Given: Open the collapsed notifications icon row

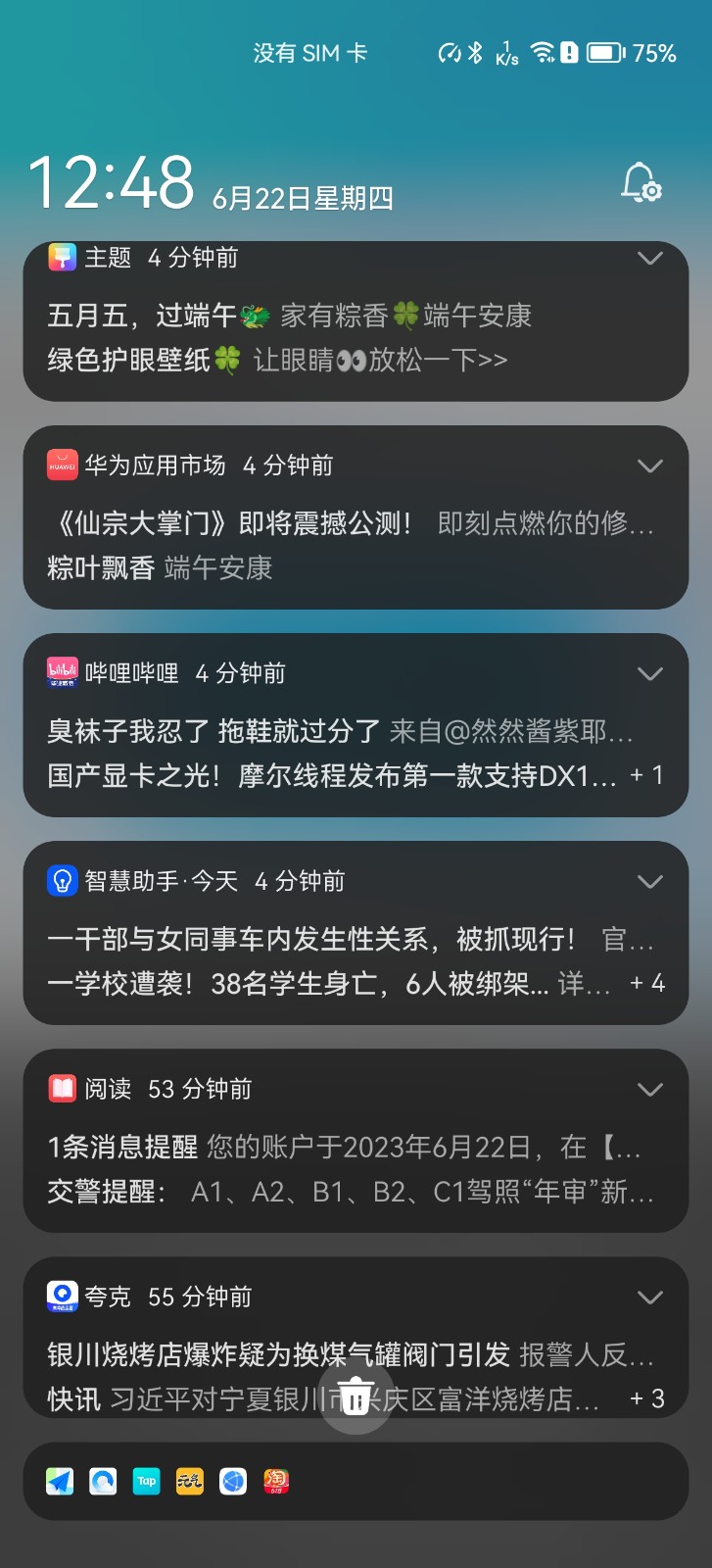Looking at the screenshot, I should pos(356,1481).
